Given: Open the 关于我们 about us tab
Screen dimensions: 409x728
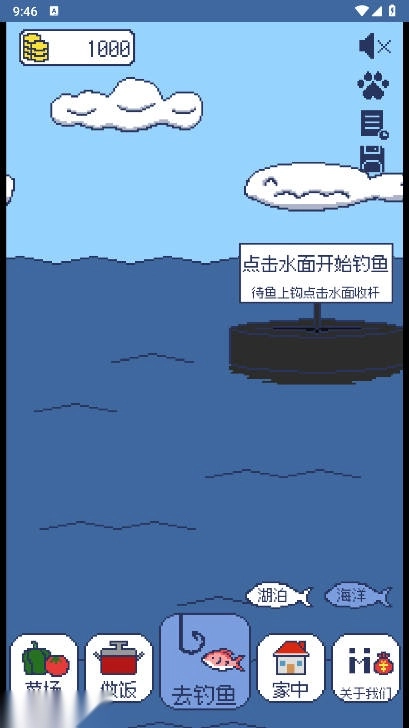Looking at the screenshot, I should point(366,668).
